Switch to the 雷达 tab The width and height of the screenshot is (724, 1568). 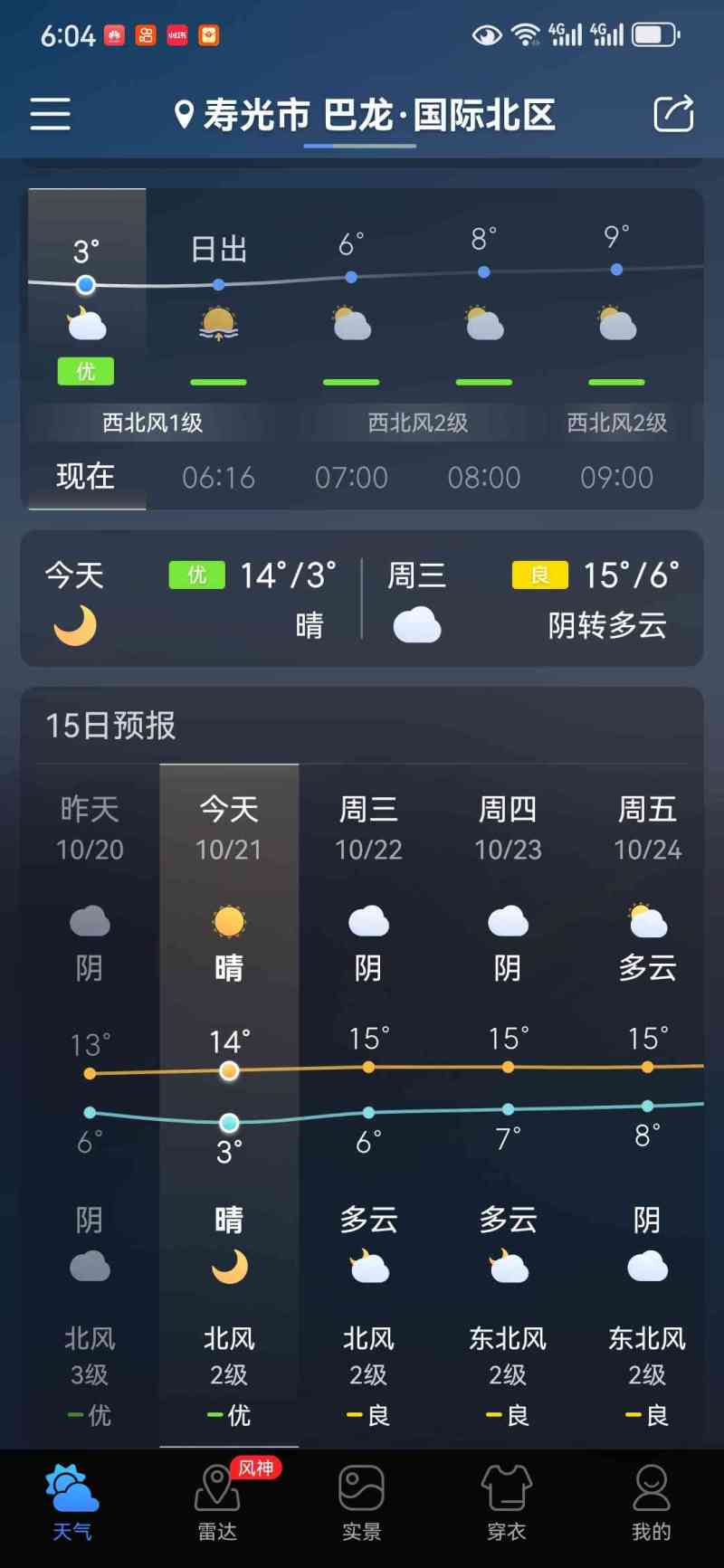point(217,1504)
